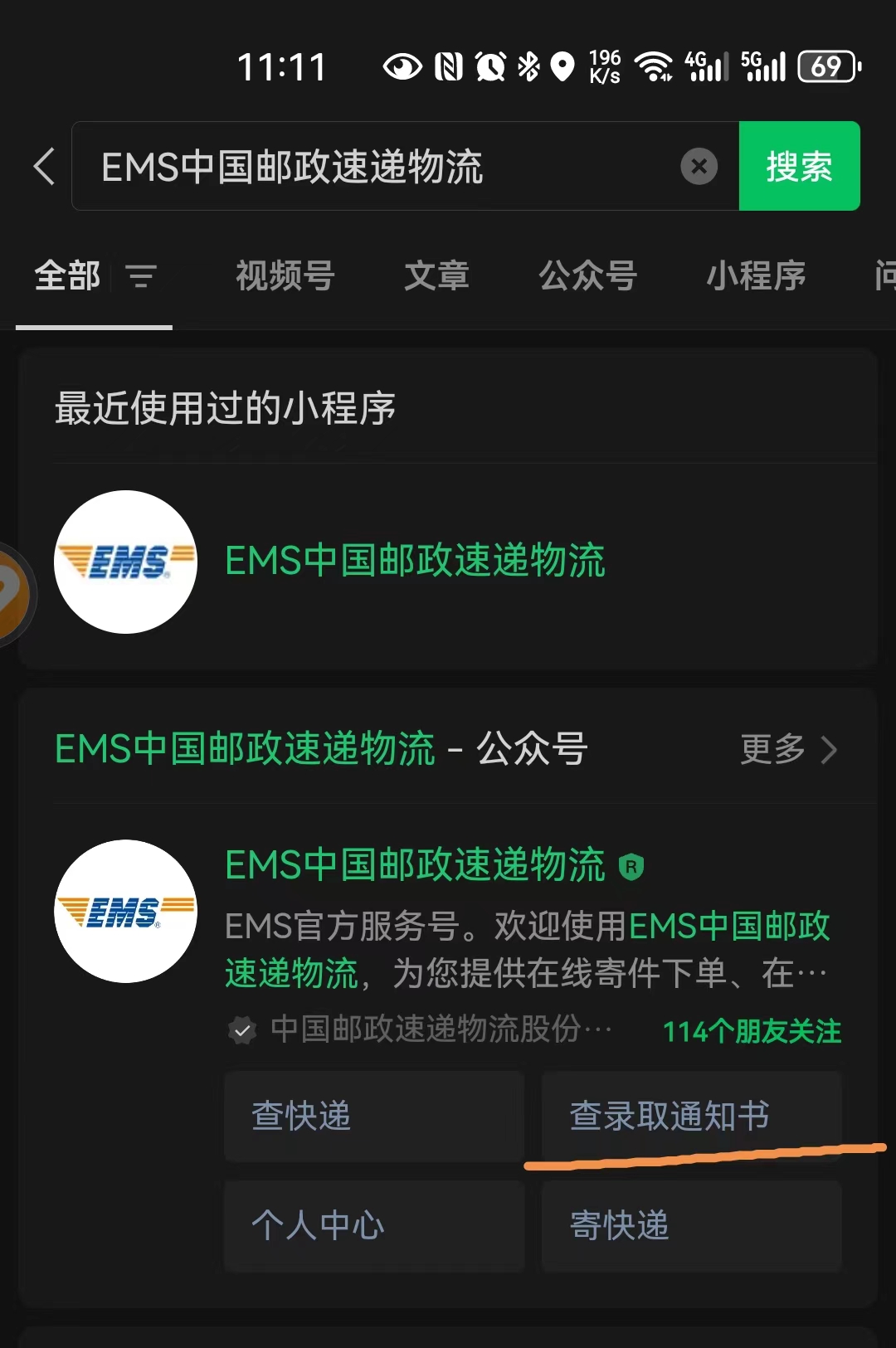
Task: Open the recently used EMS中国邮政速递物流 mini program
Action: 415,562
